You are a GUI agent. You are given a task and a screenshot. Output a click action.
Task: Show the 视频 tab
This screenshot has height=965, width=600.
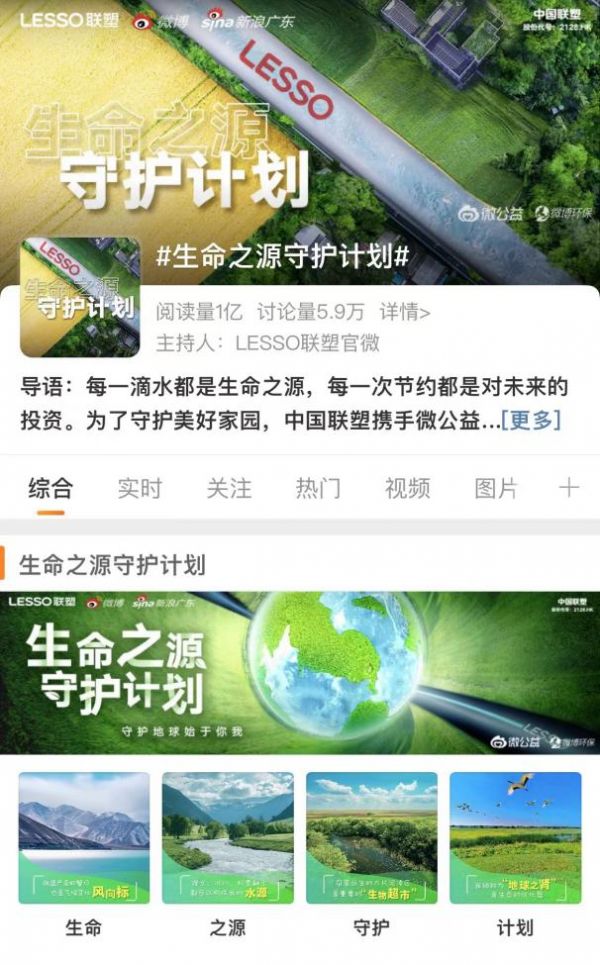click(407, 488)
